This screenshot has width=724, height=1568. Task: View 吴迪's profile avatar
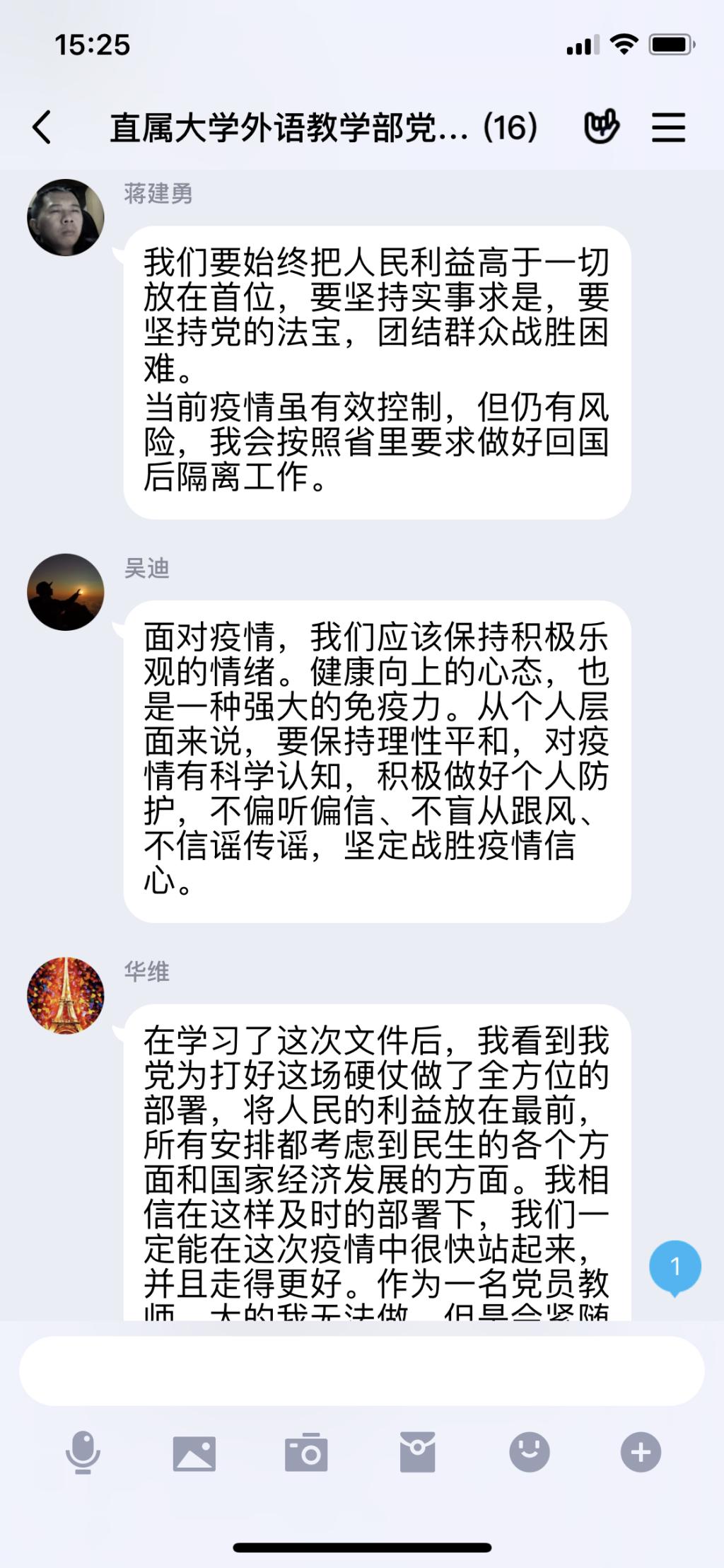(x=66, y=592)
